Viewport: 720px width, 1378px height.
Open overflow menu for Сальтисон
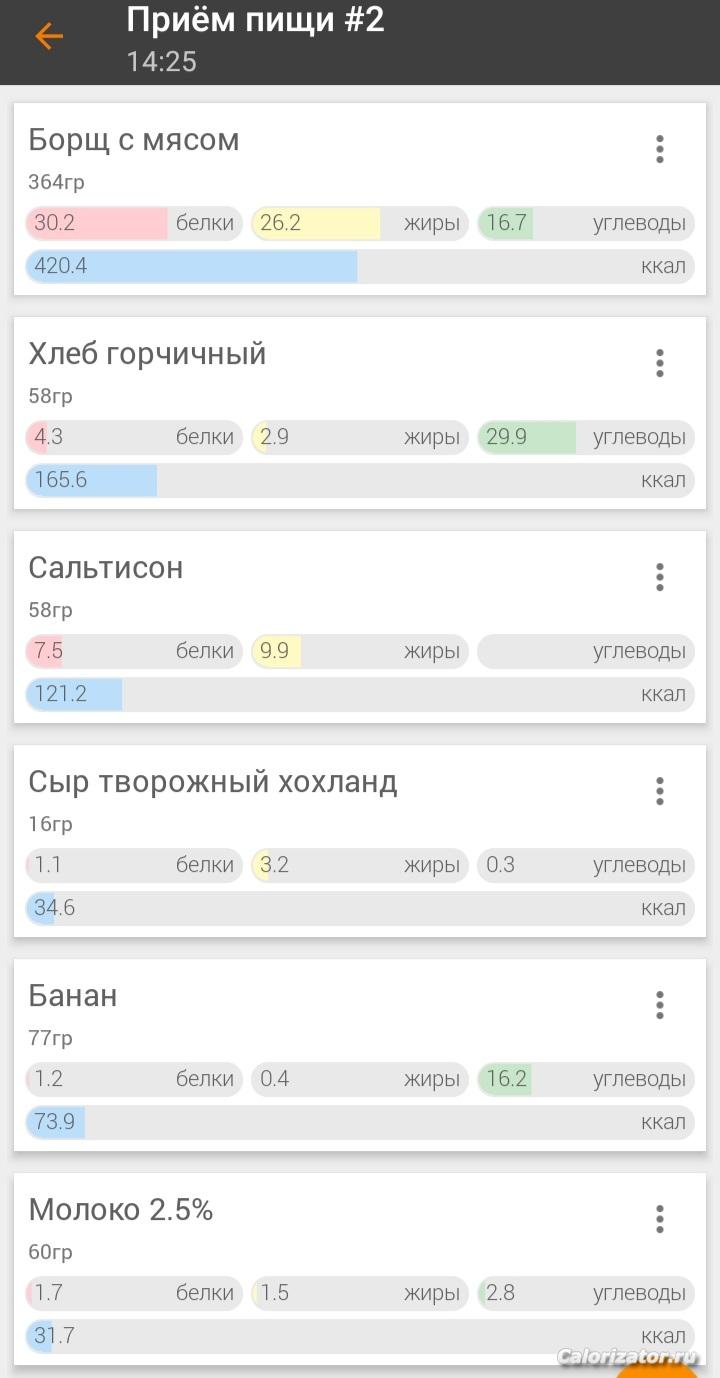click(659, 577)
